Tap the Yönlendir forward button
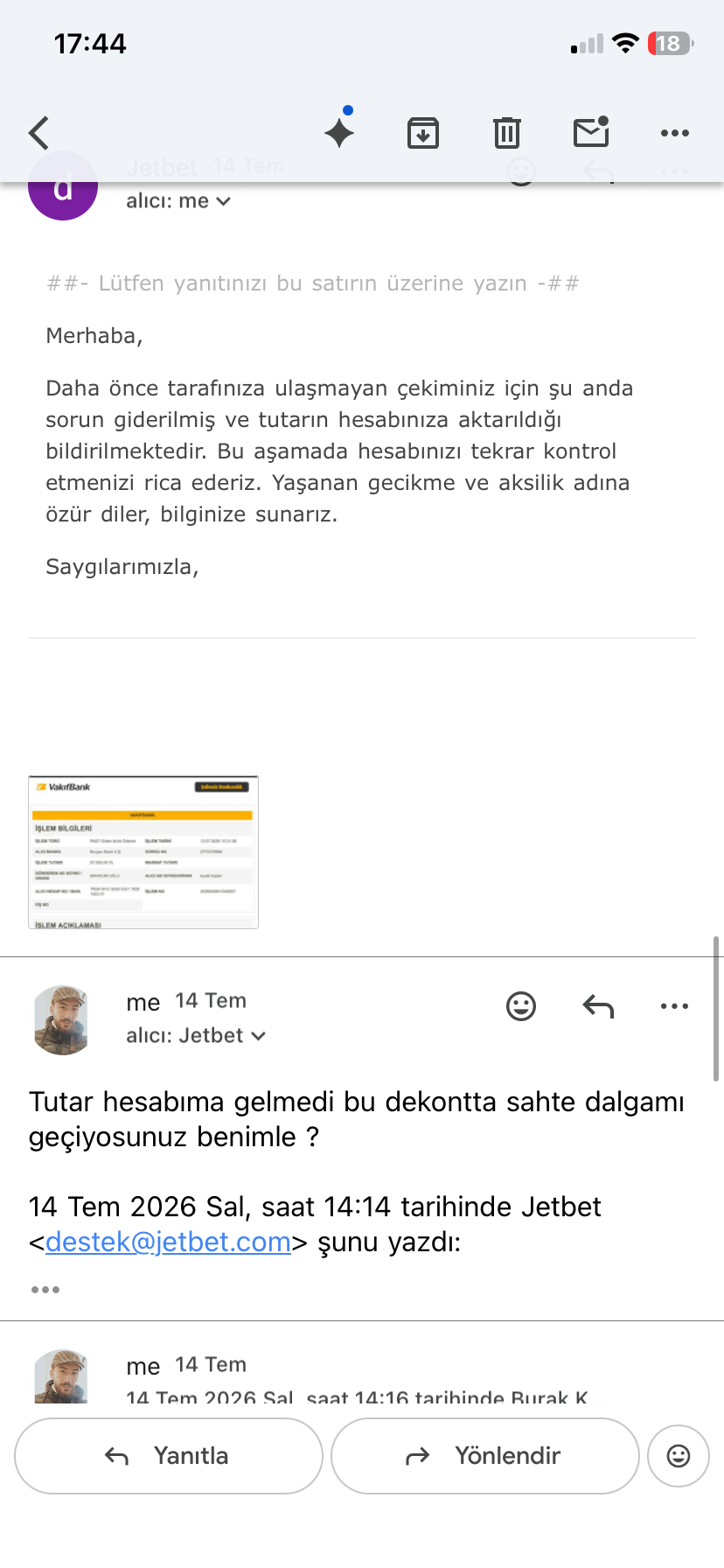The height and width of the screenshot is (1568, 724). click(485, 1456)
